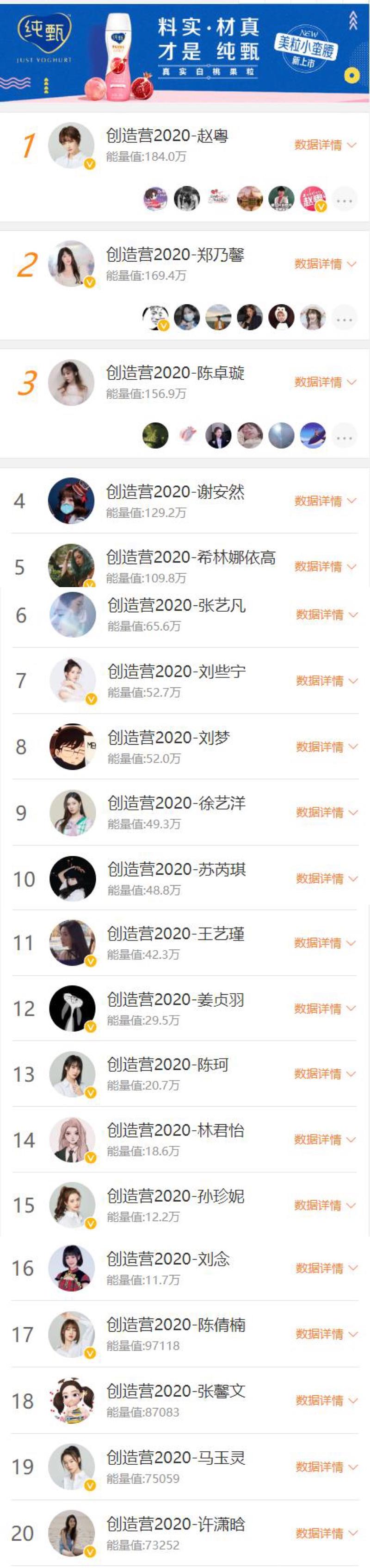Expand 数据详情 for 创造营2020-郑乃馨

click(325, 263)
